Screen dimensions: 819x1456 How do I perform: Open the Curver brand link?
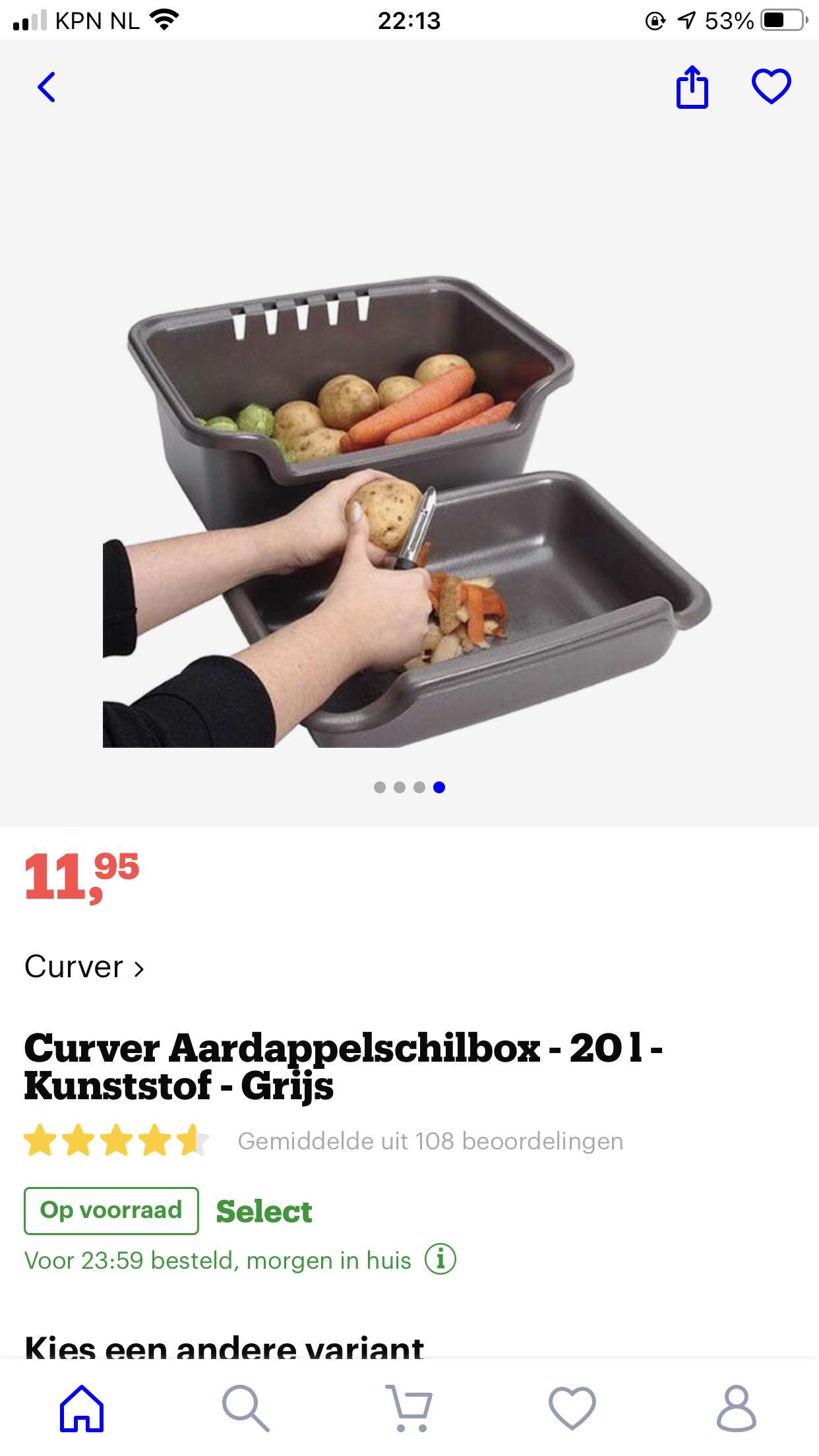click(84, 967)
